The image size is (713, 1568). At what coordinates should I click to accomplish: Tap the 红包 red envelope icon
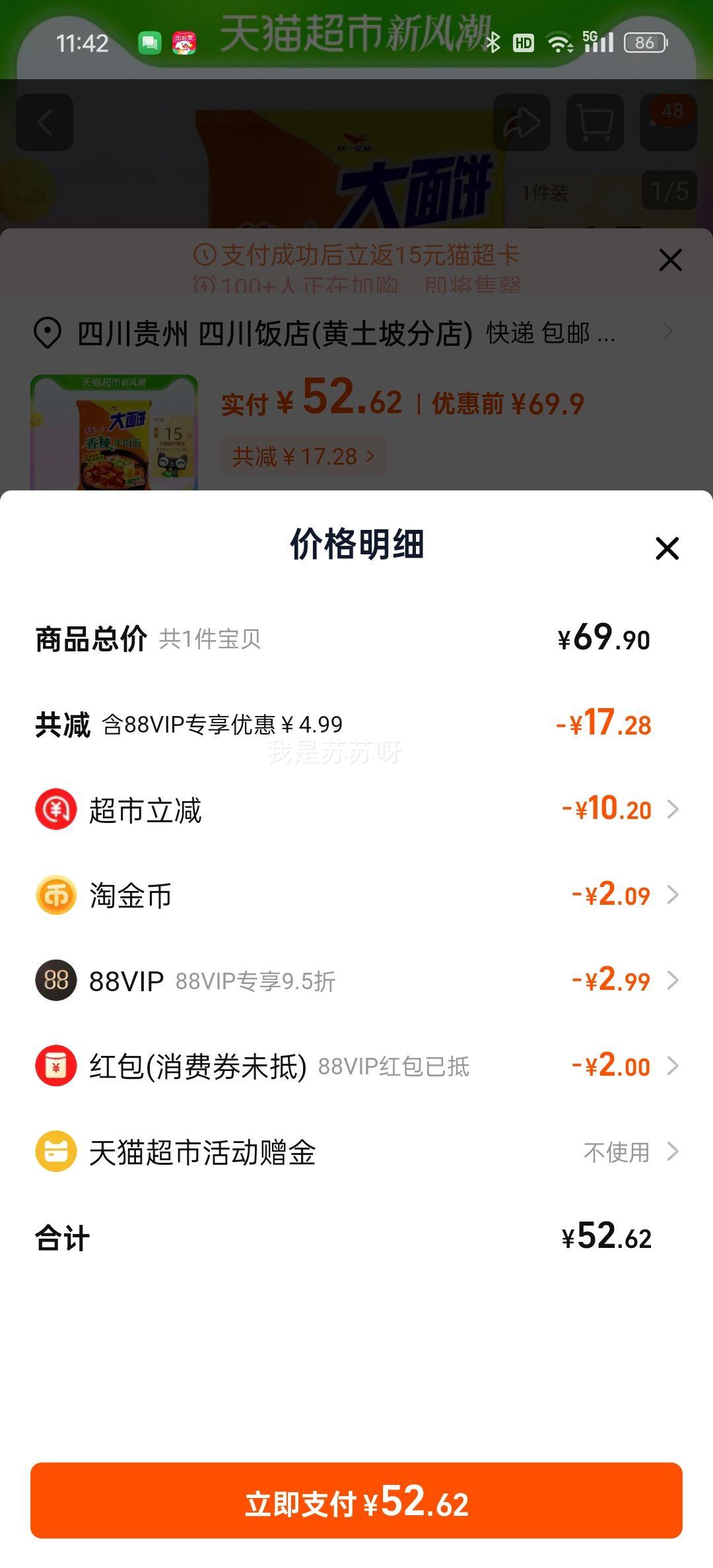[56, 1065]
